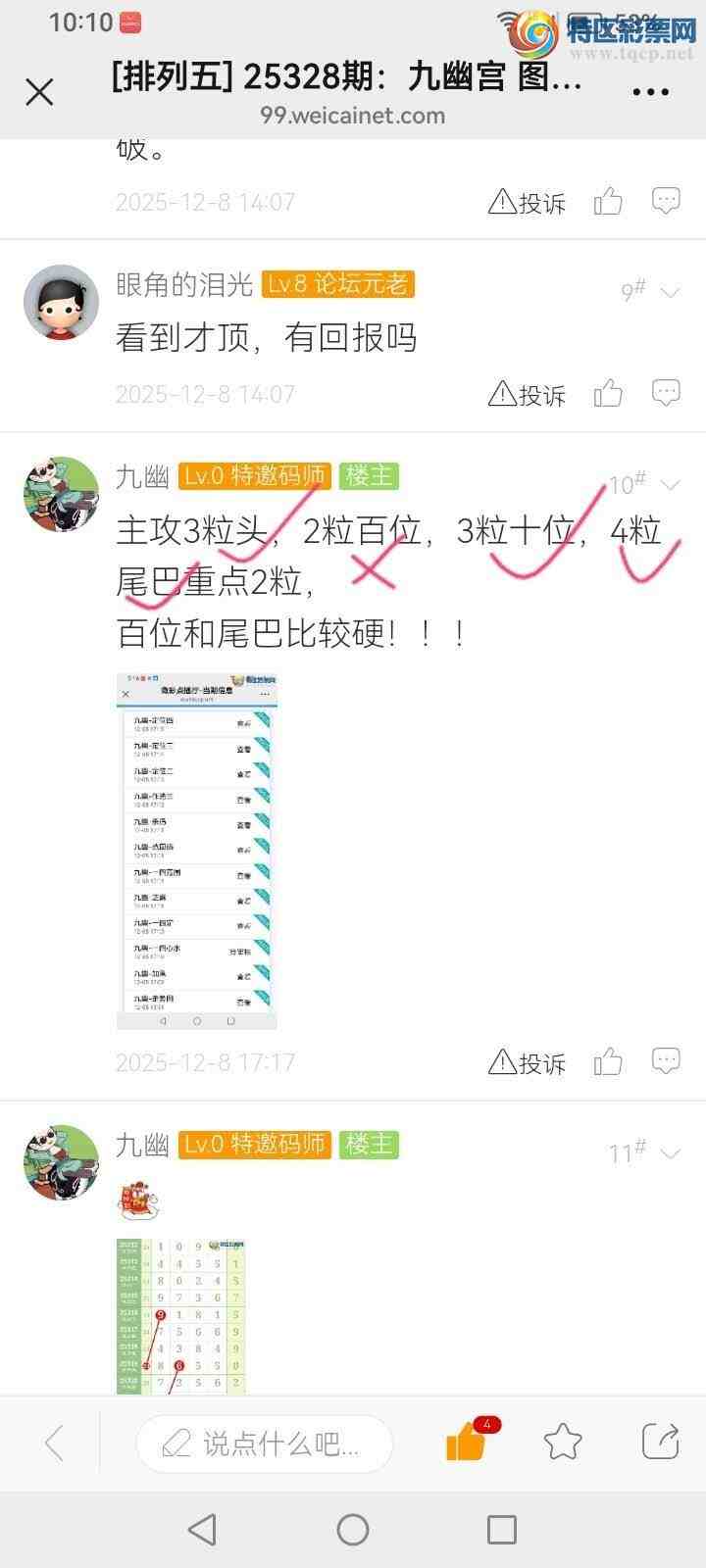Tap the star favorite icon at the bottom

[x=562, y=1444]
